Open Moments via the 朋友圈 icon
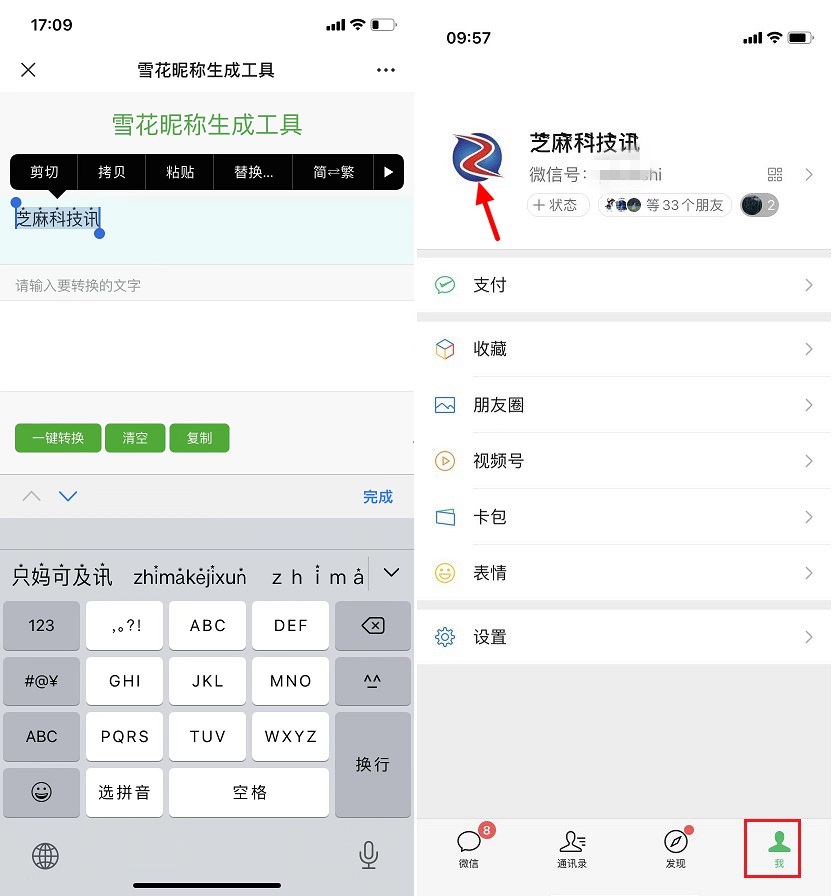The width and height of the screenshot is (833, 896). (445, 405)
